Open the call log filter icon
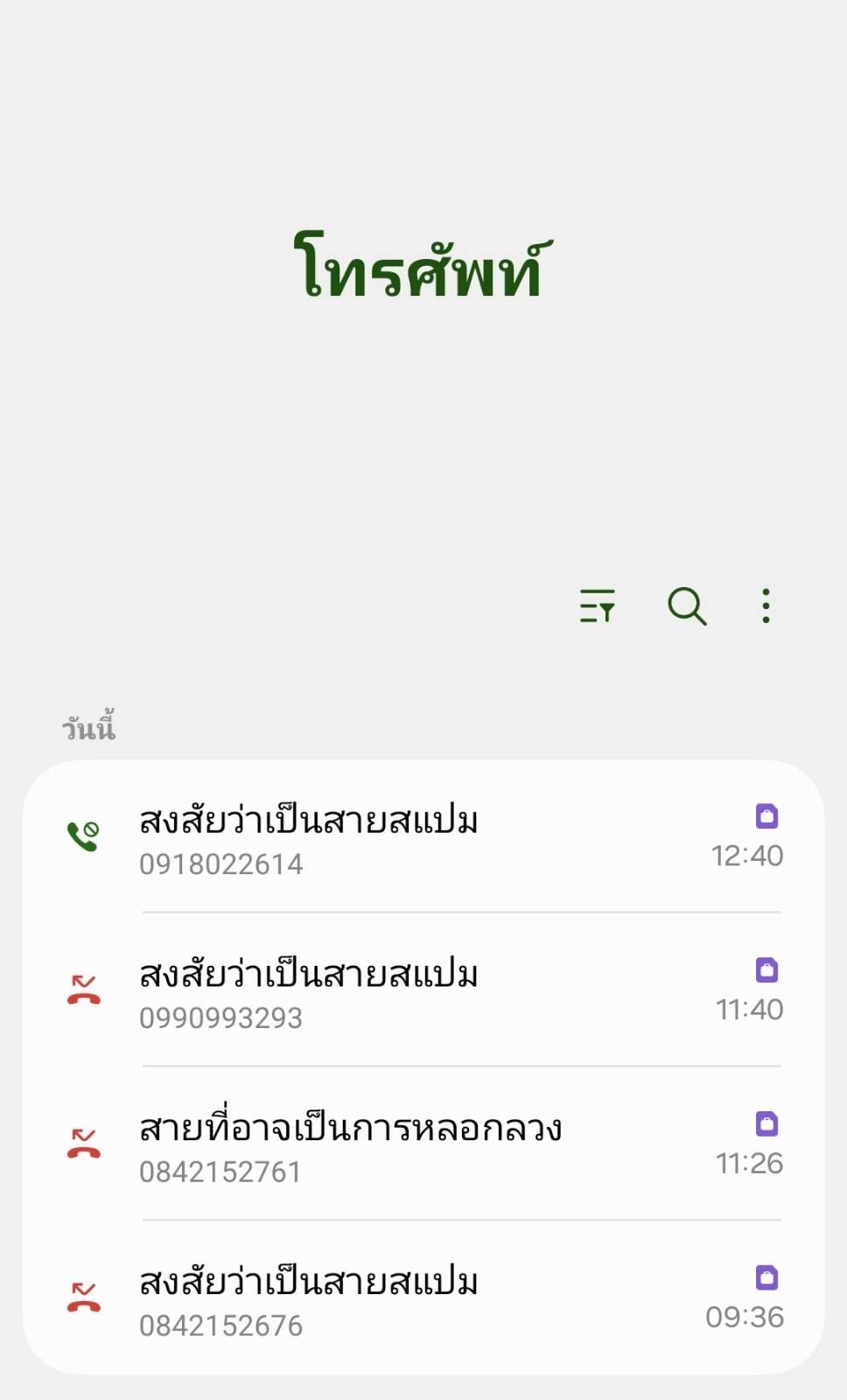The height and width of the screenshot is (1400, 847). click(598, 605)
